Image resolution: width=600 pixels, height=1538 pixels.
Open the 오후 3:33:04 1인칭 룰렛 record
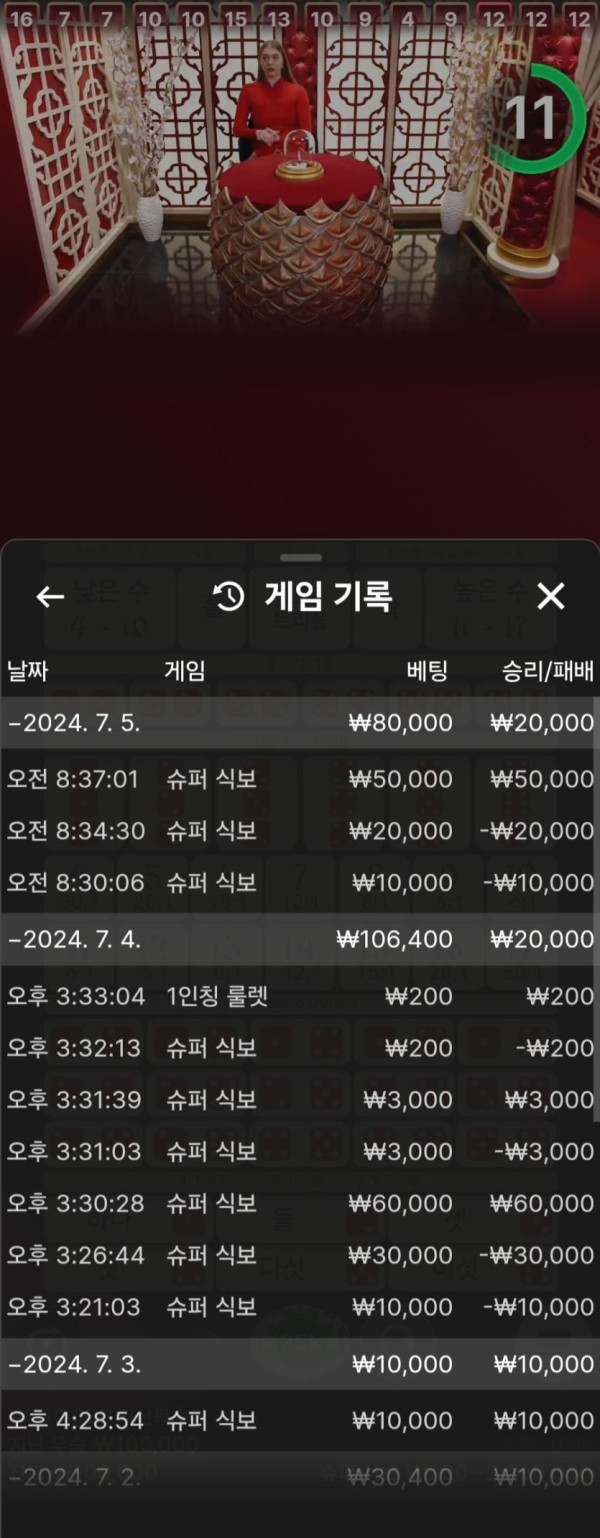300,996
